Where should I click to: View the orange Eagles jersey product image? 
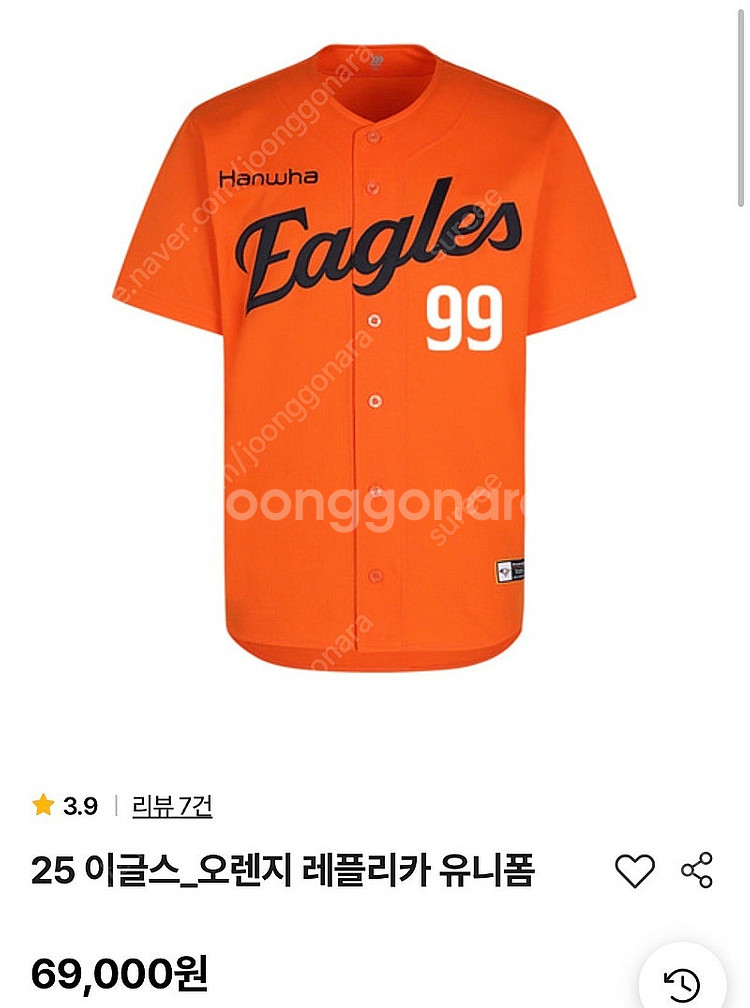[375, 350]
